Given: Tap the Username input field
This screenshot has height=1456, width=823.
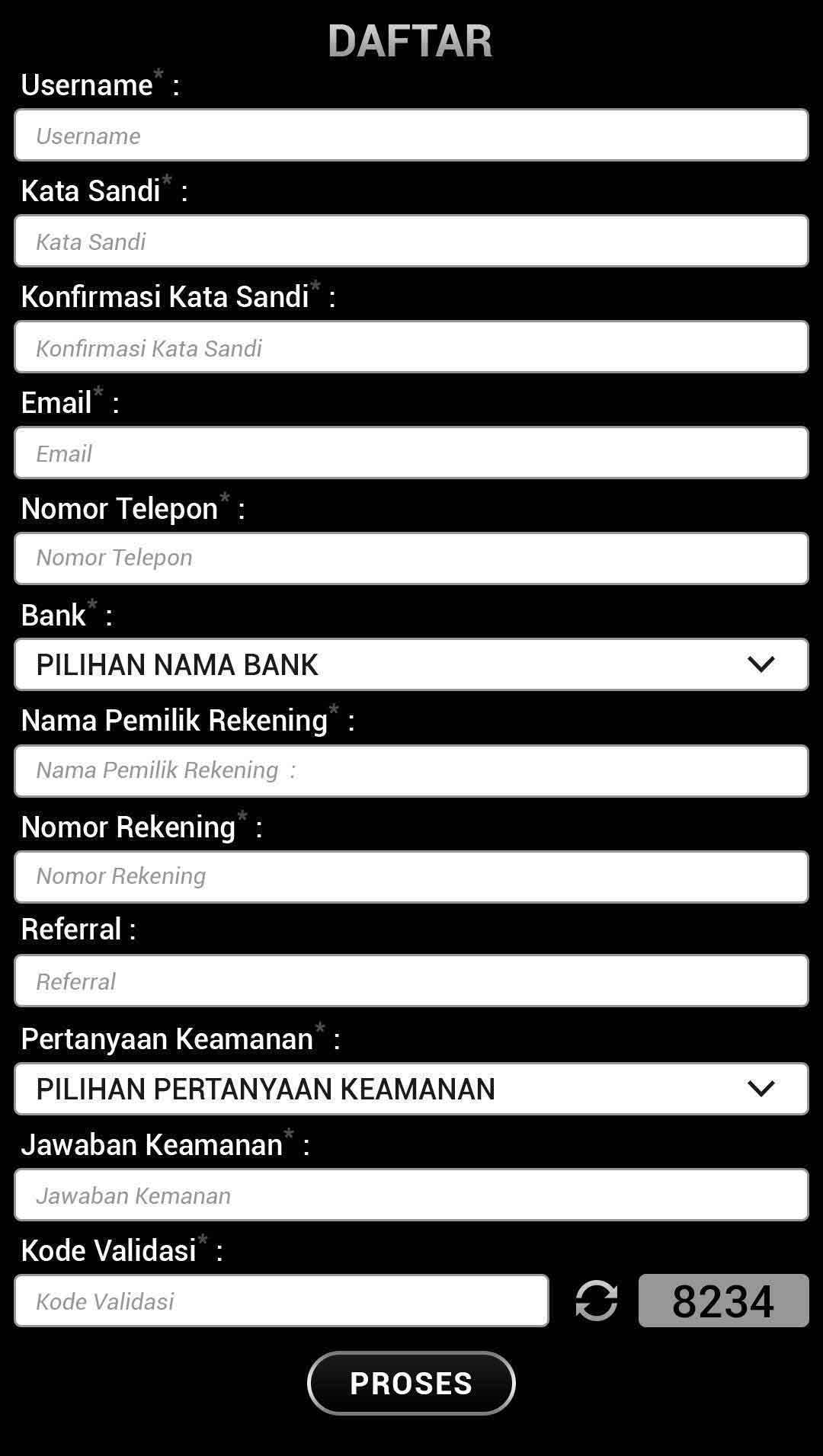Looking at the screenshot, I should tap(411, 135).
